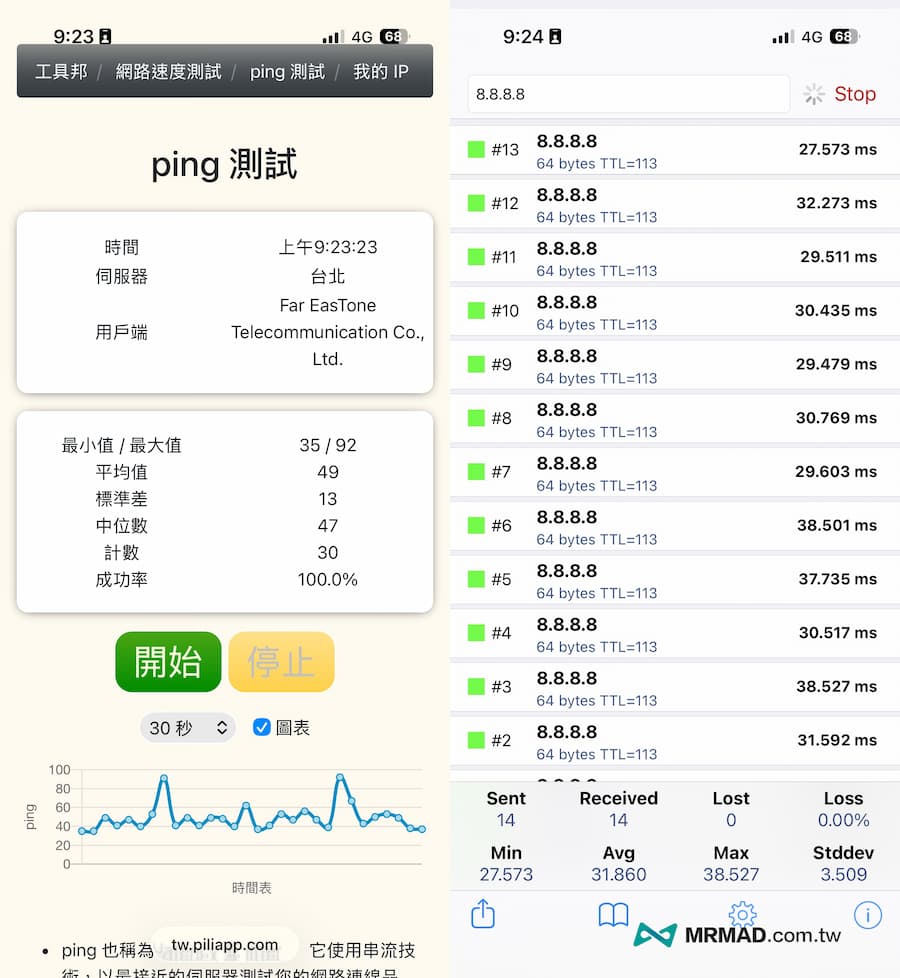The width and height of the screenshot is (900, 978).
Task: Tap Stop to end the ping test
Action: [x=855, y=93]
